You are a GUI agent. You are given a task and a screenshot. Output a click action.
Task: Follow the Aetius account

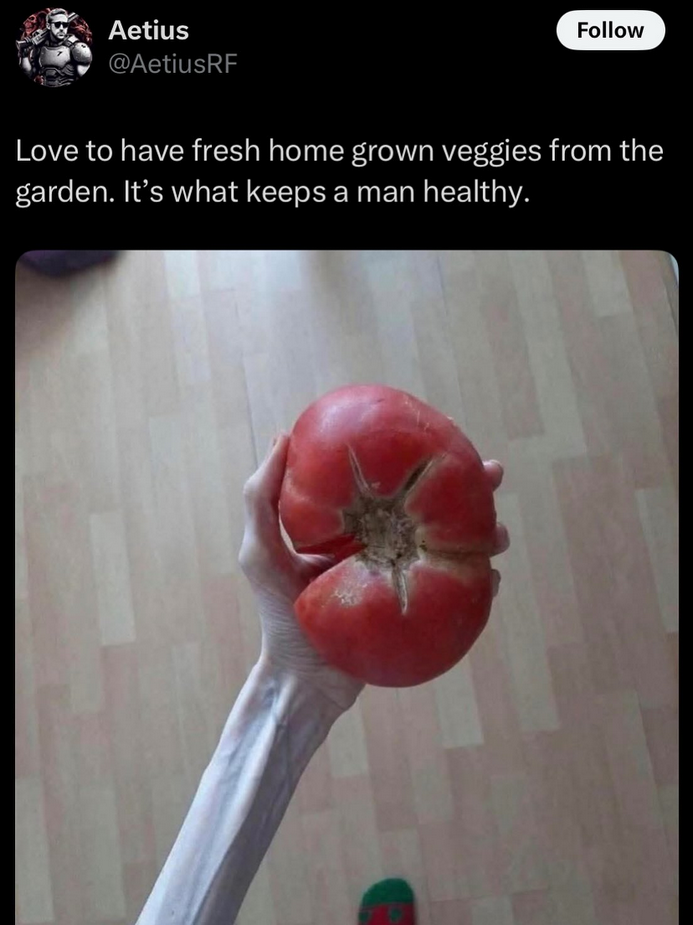[x=610, y=30]
